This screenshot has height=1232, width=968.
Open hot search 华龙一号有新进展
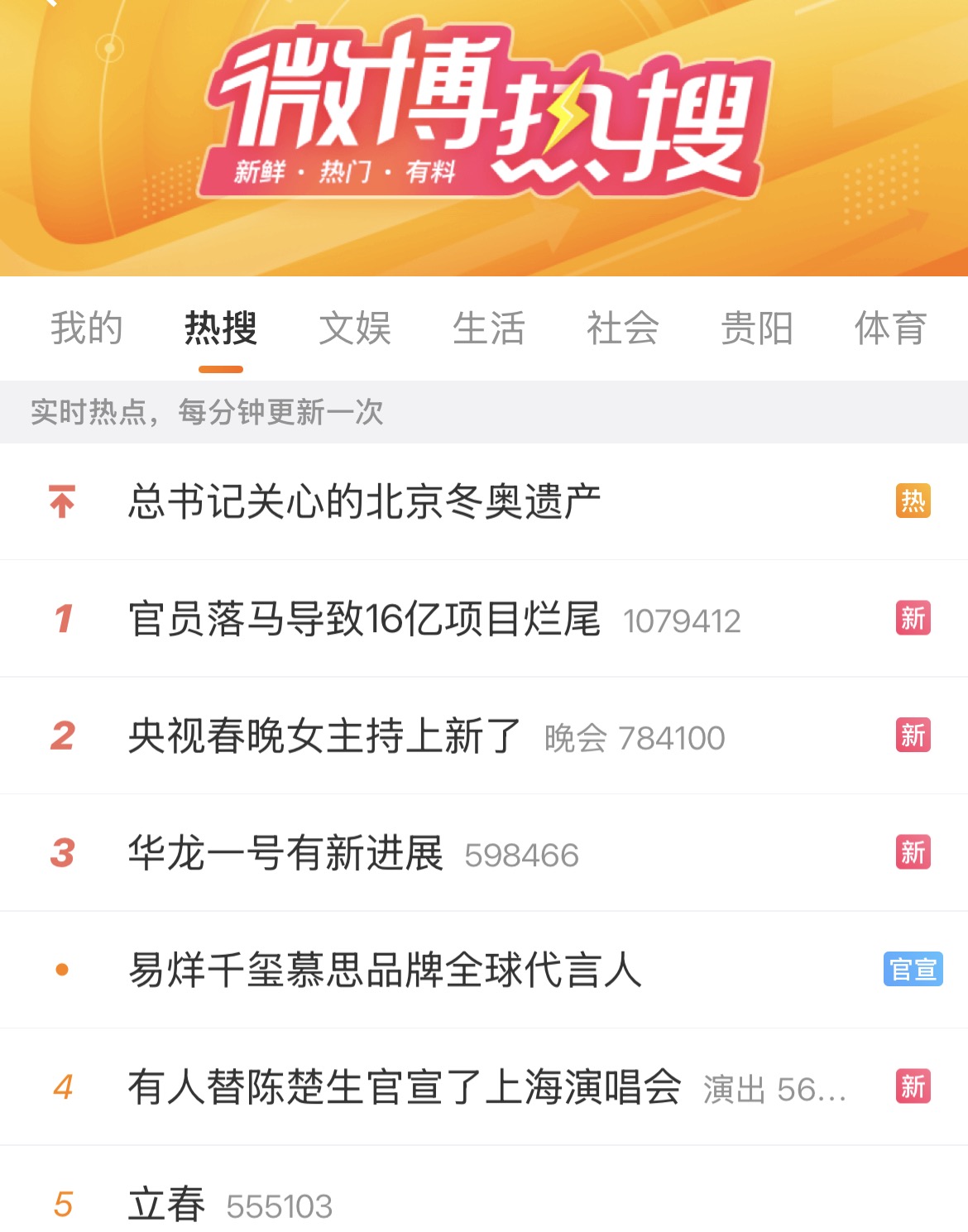[285, 854]
